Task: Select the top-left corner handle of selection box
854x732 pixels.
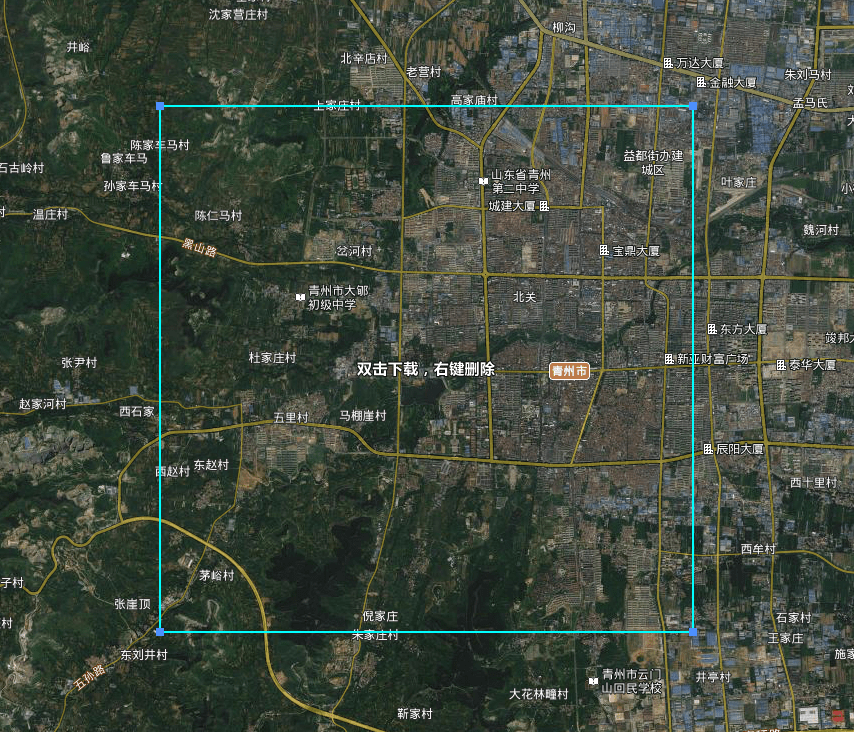Action: 160,105
